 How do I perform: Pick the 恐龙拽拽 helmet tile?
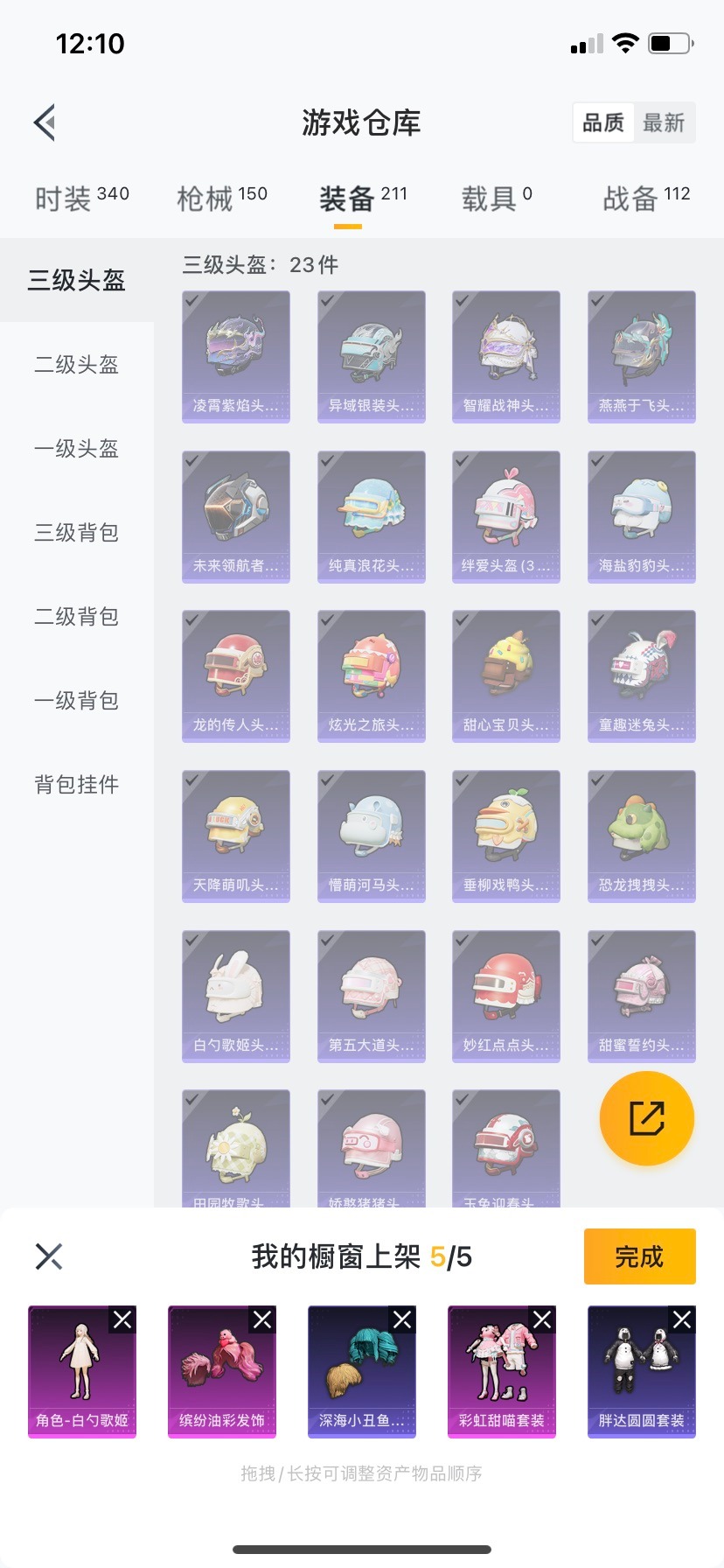pyautogui.click(x=641, y=836)
